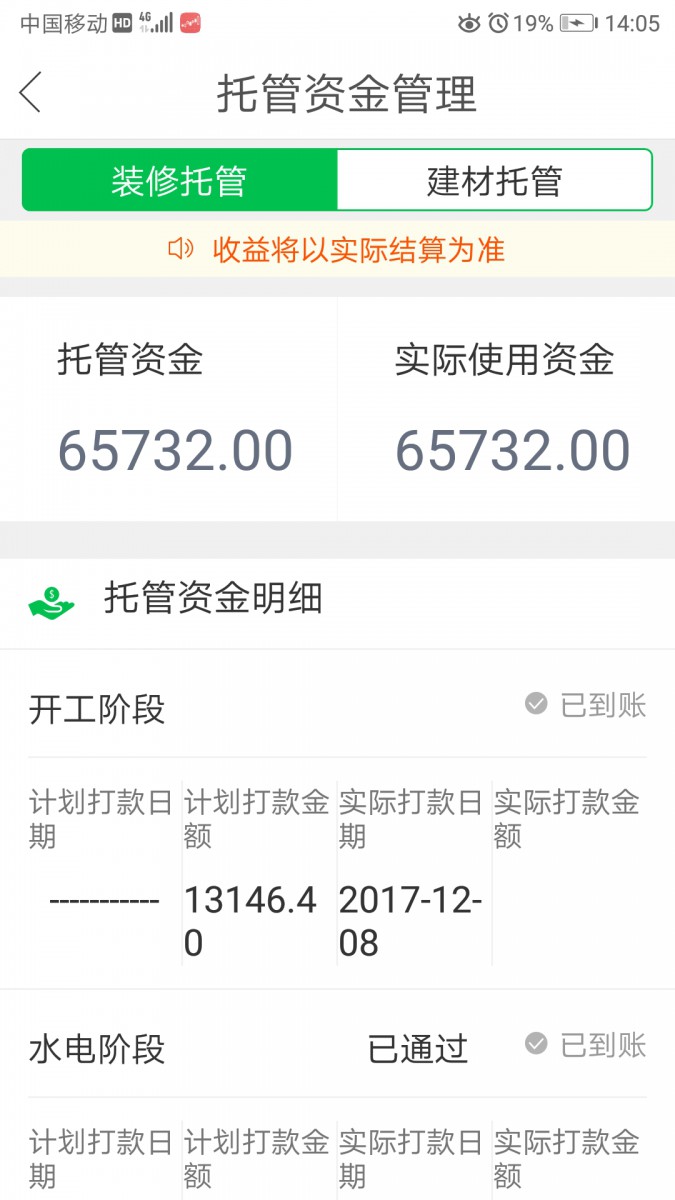
Task: Go back from 托管资金管理 page
Action: pyautogui.click(x=31, y=93)
